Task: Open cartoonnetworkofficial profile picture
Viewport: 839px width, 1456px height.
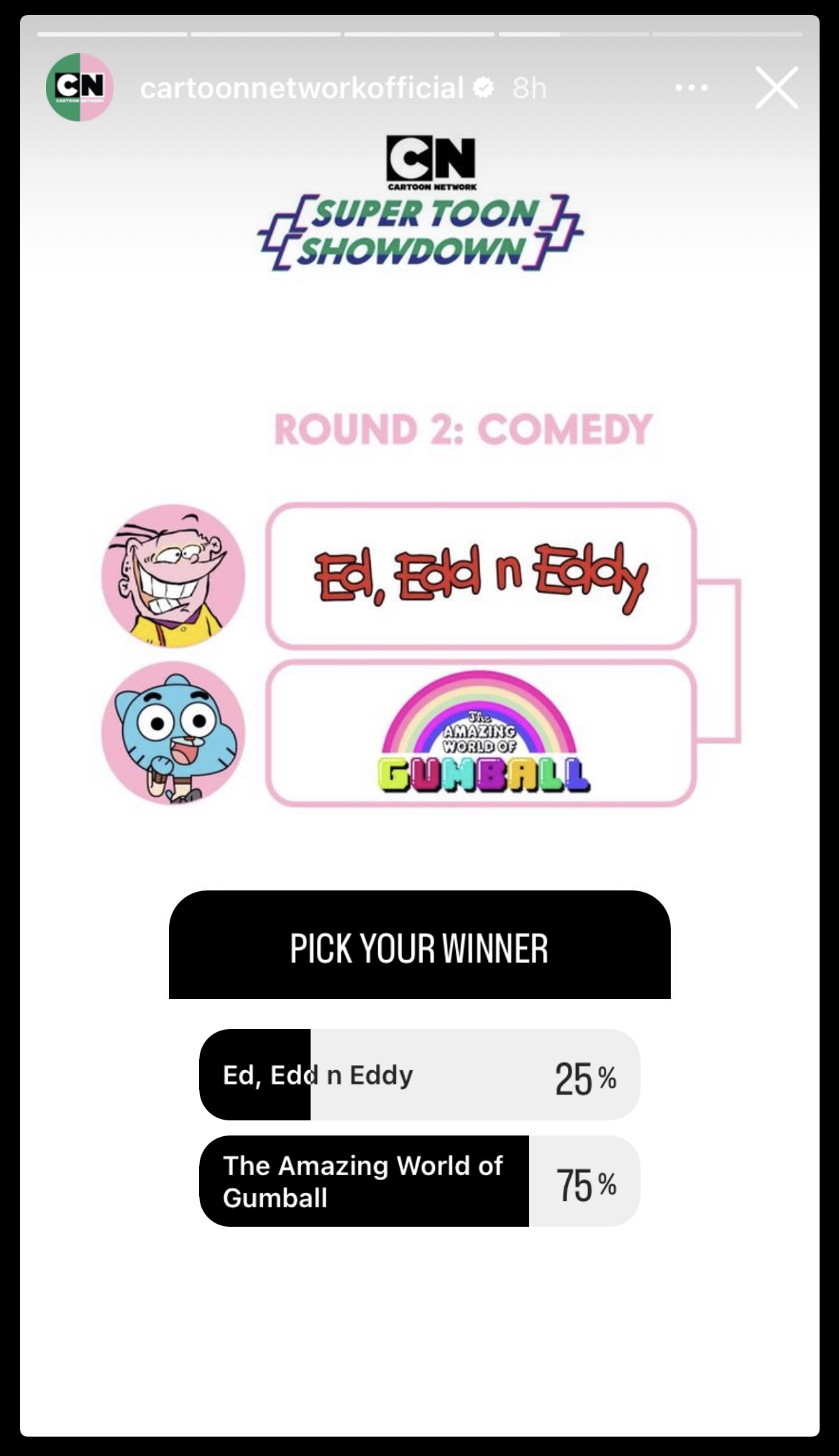Action: (80, 87)
